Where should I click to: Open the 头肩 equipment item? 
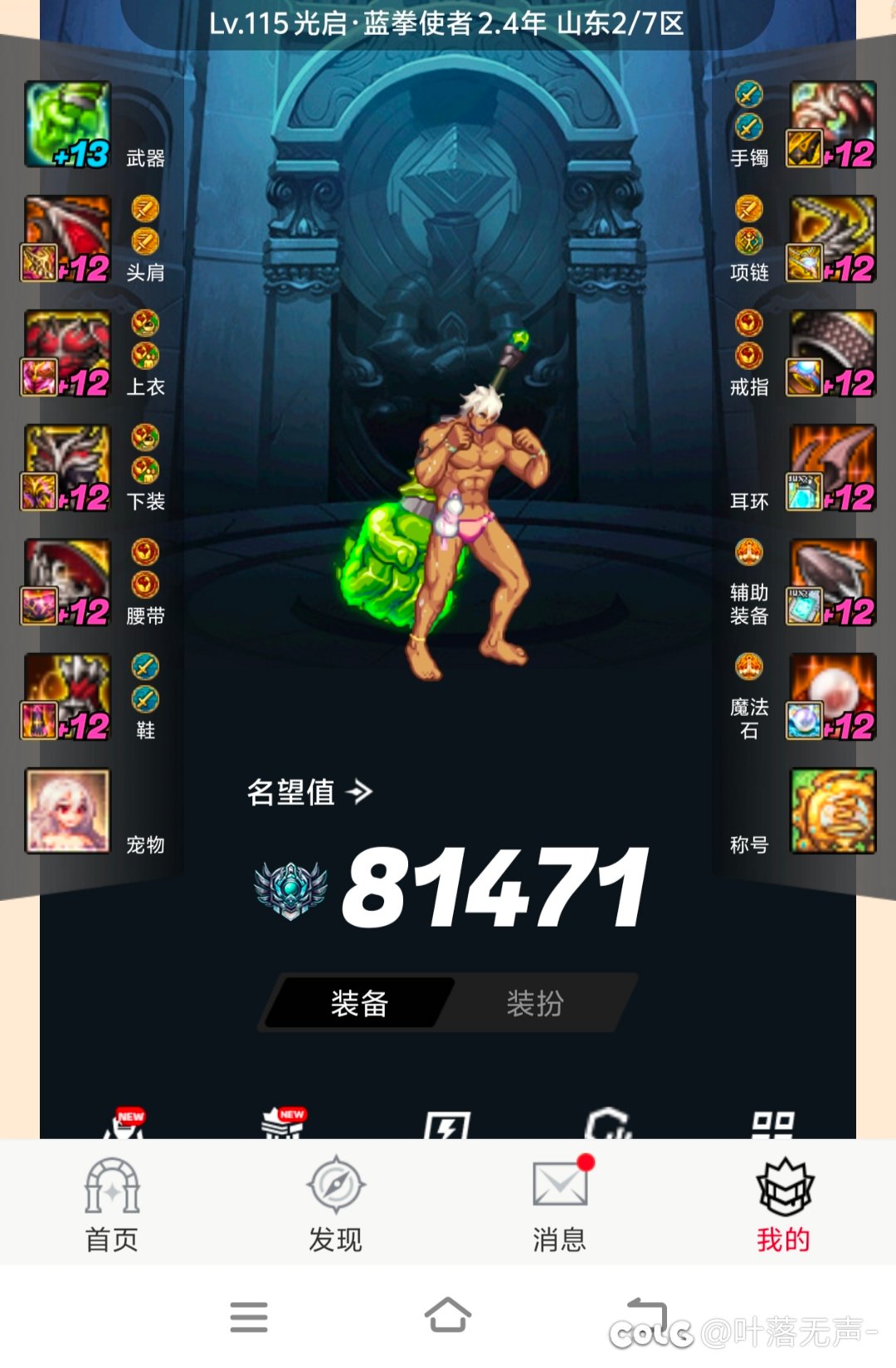pyautogui.click(x=68, y=239)
